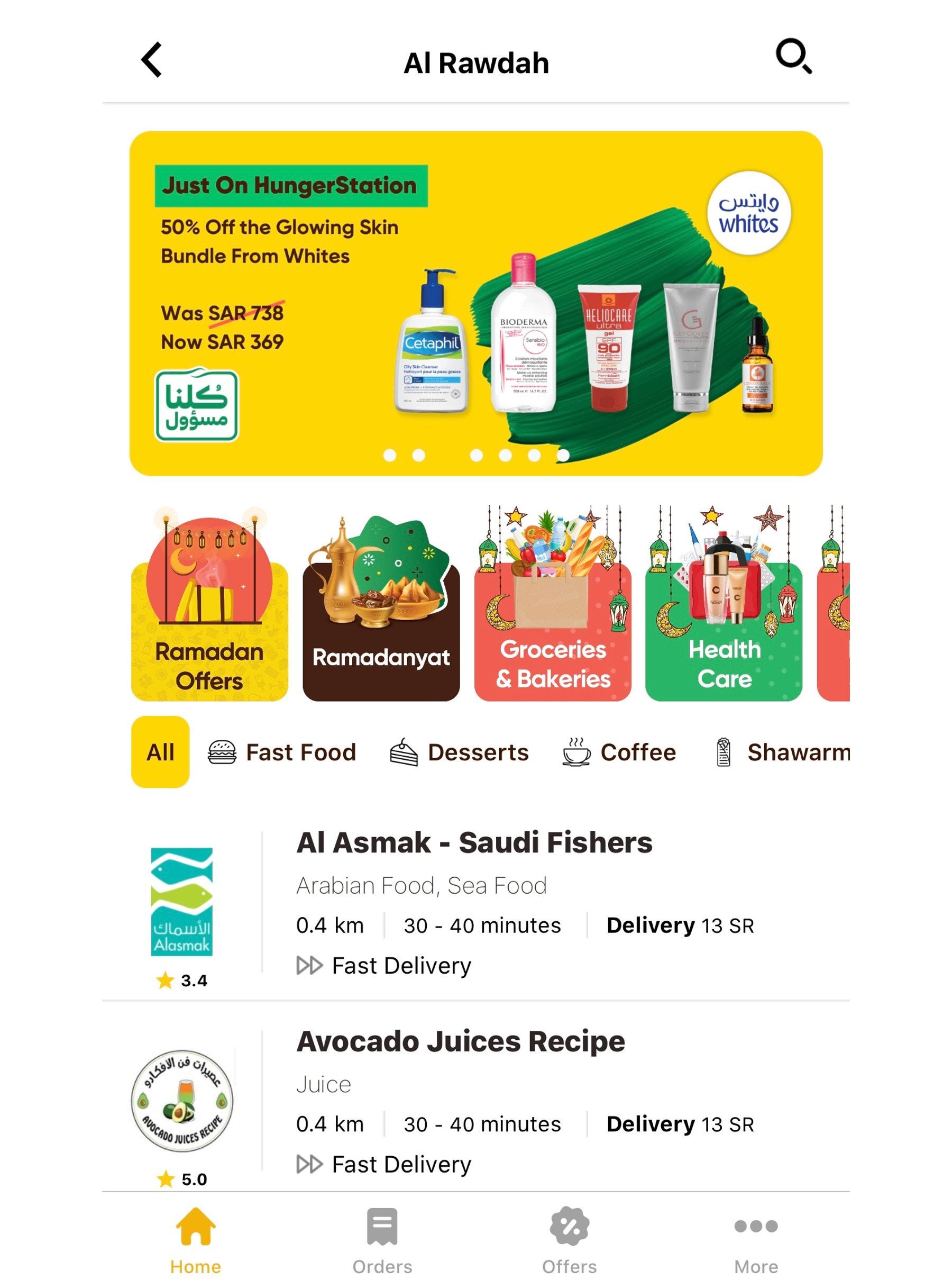
Task: Go back using the top arrow
Action: coord(152,59)
